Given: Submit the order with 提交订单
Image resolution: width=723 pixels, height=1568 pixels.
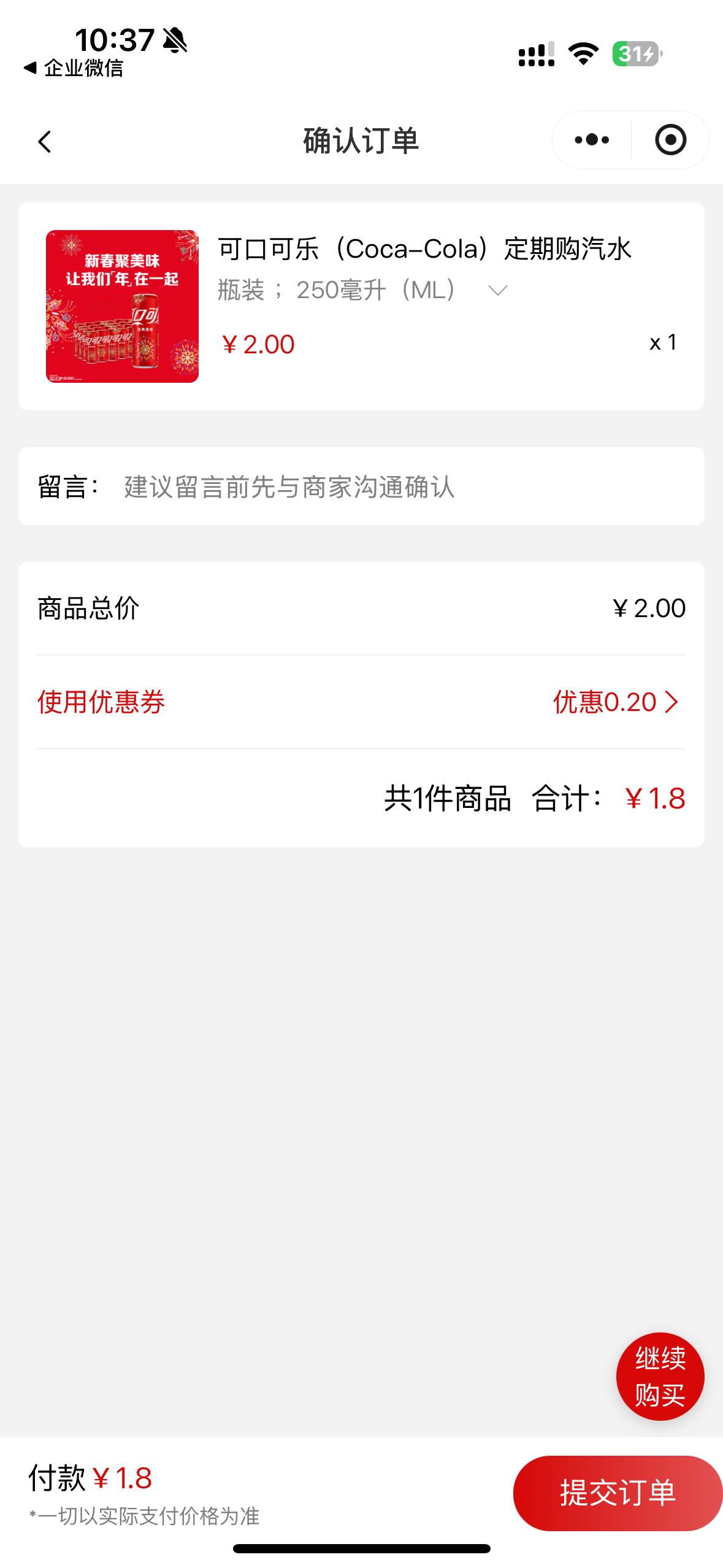Looking at the screenshot, I should (618, 1493).
